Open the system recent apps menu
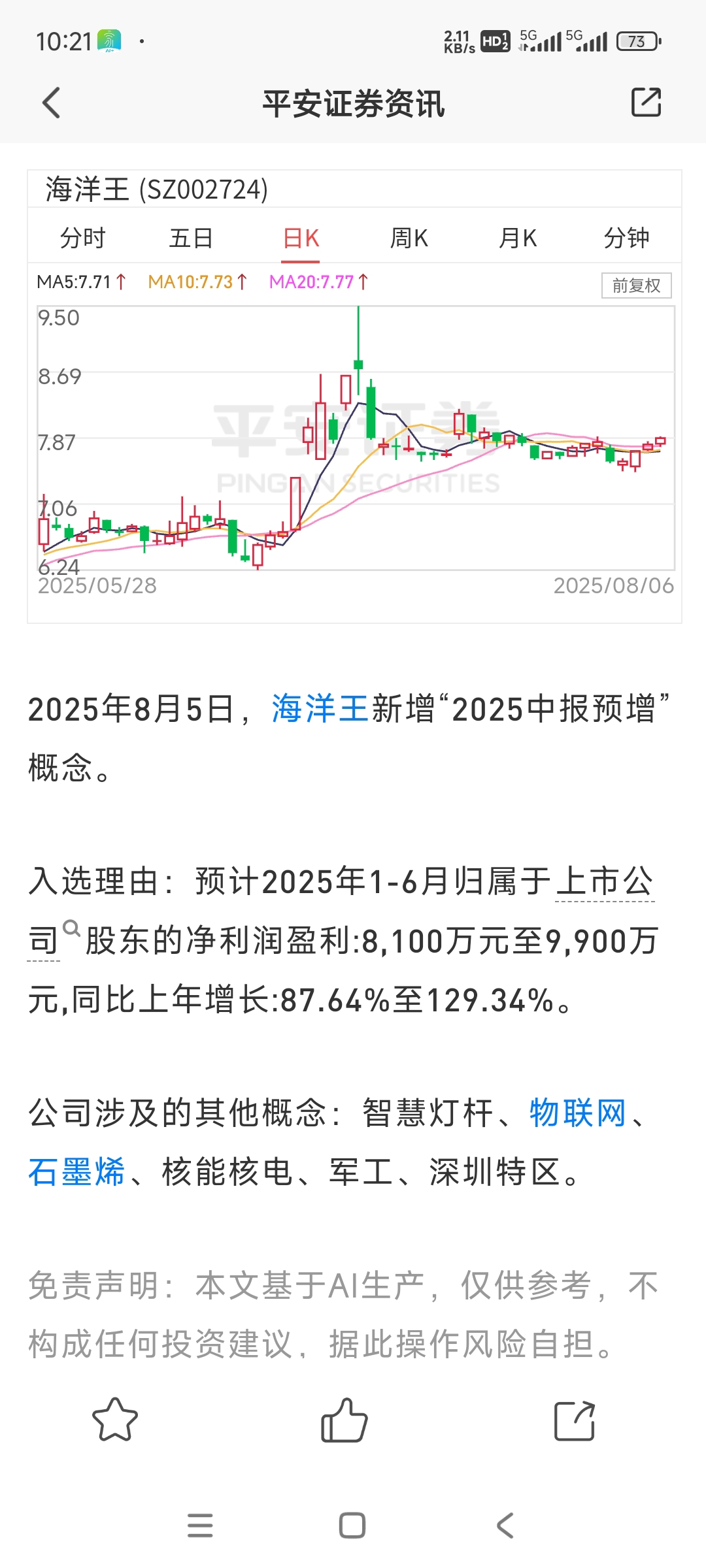Image resolution: width=706 pixels, height=1568 pixels. tap(200, 1526)
